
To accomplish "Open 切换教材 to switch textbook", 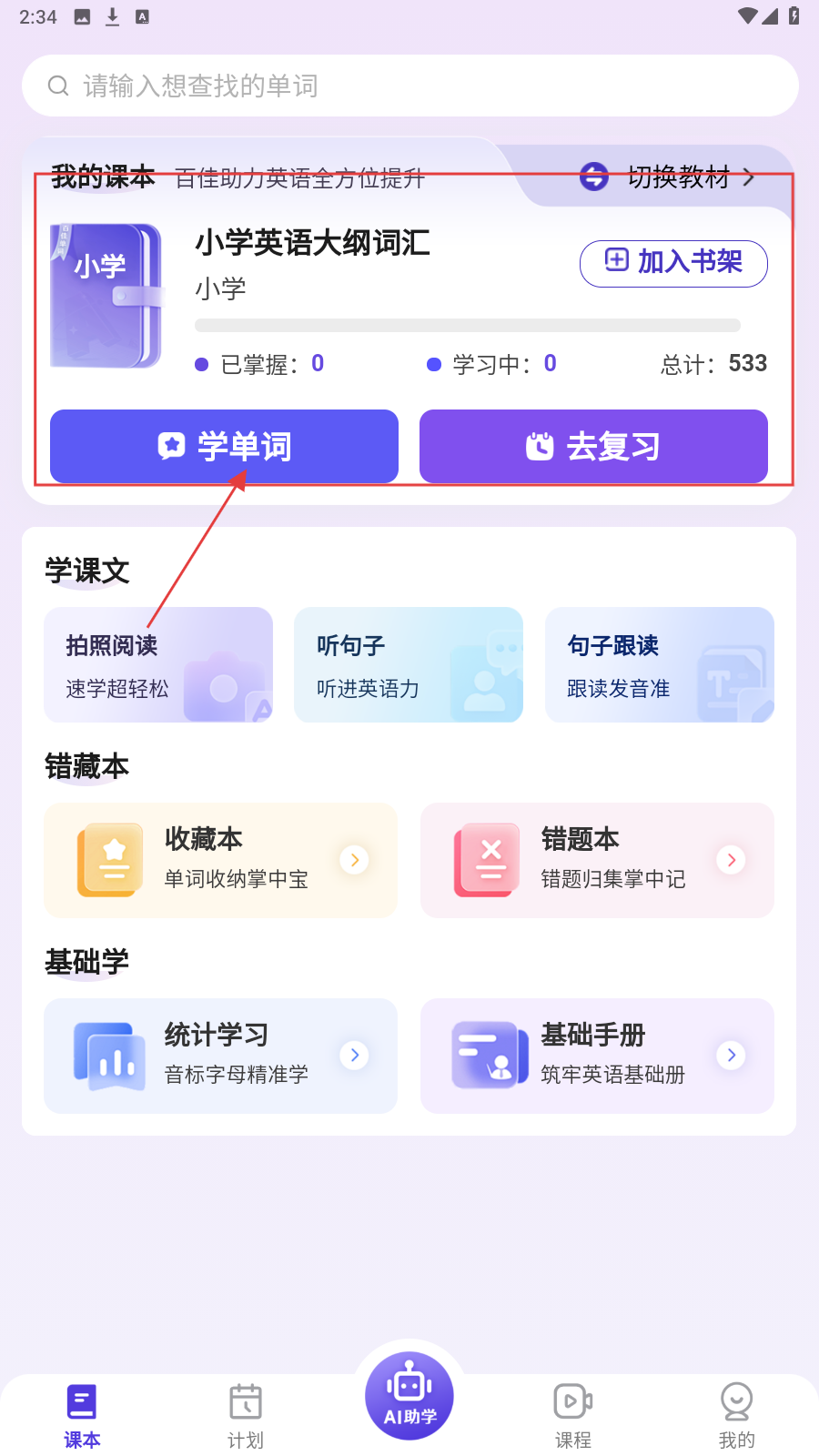I will click(x=669, y=177).
